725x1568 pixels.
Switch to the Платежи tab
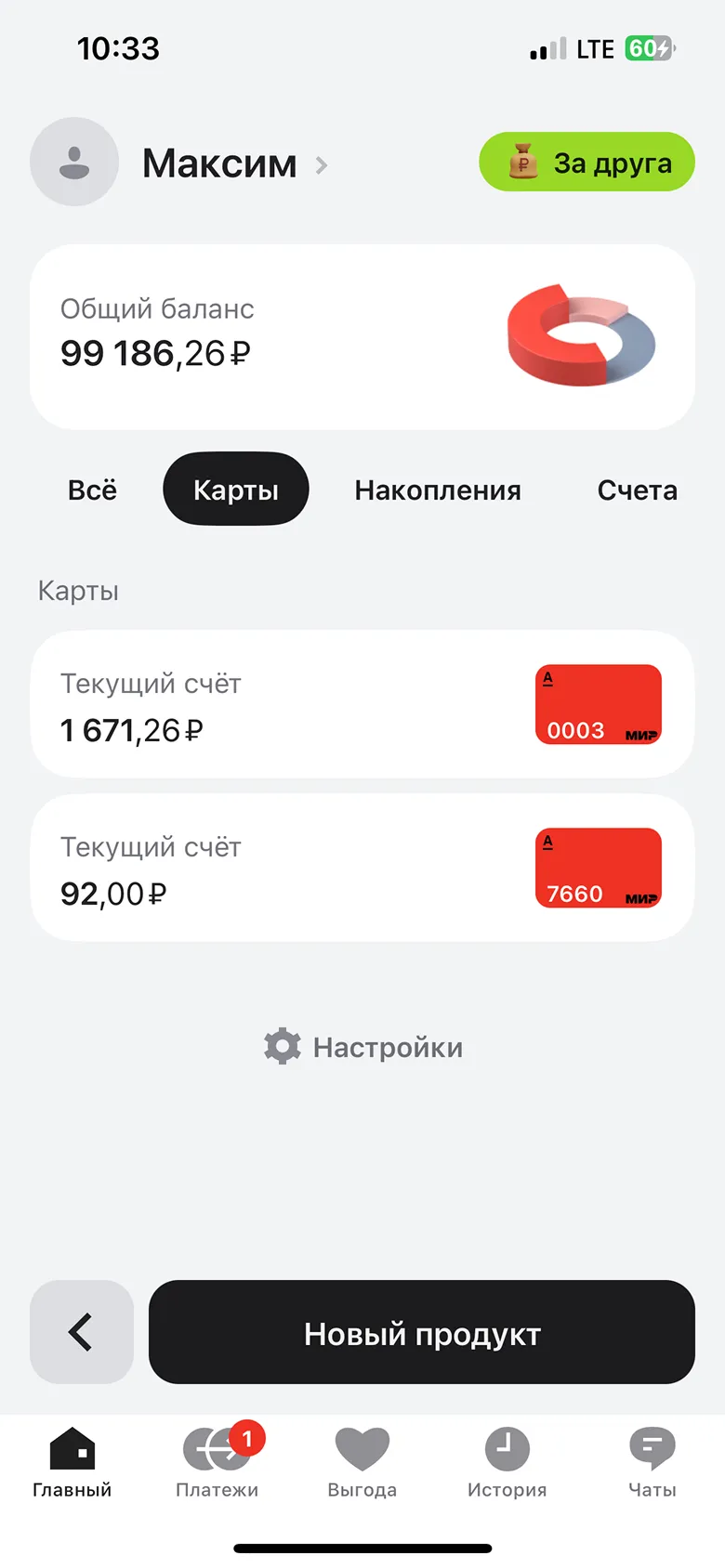tap(217, 1462)
